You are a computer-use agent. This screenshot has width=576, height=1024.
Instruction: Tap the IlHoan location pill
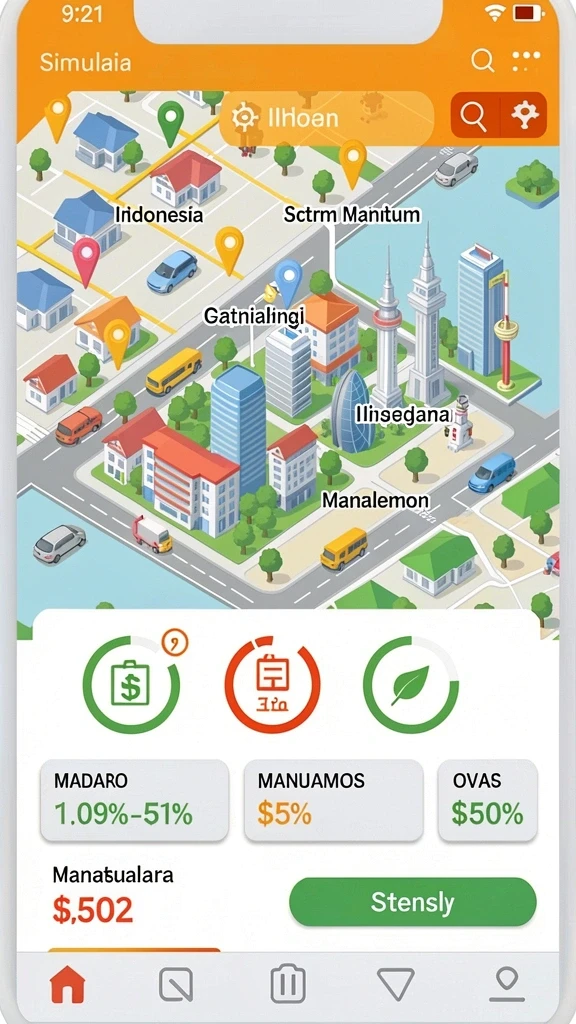pyautogui.click(x=326, y=118)
